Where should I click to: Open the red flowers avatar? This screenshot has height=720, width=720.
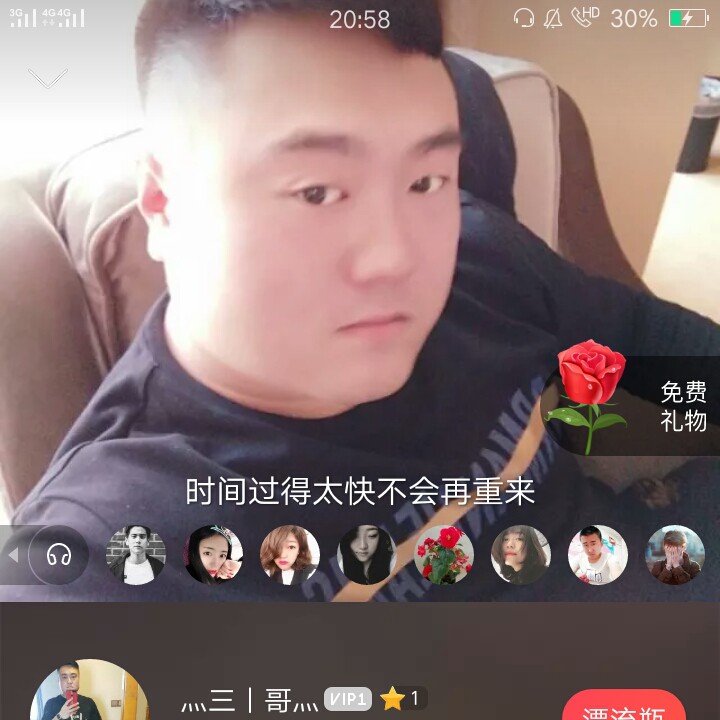[x=444, y=555]
